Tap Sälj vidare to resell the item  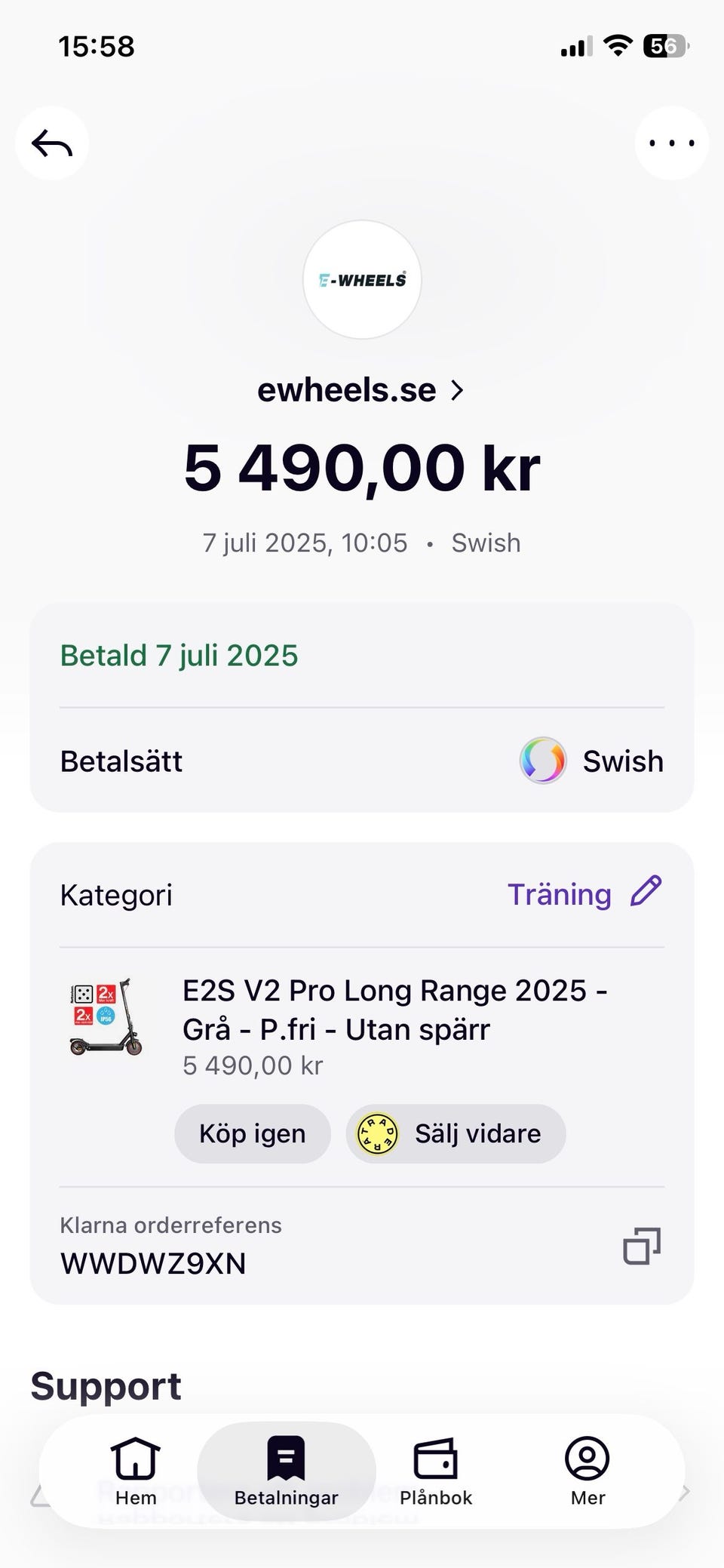[x=456, y=1133]
